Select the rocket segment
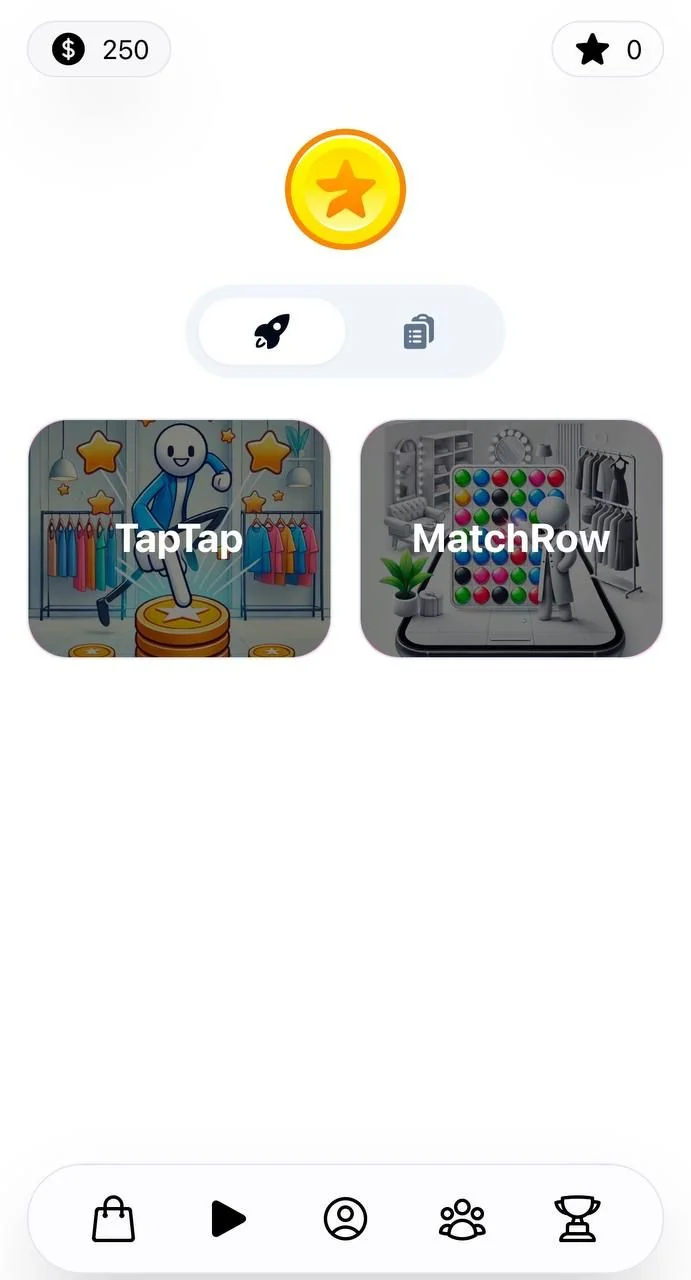The image size is (691, 1280). [x=272, y=331]
